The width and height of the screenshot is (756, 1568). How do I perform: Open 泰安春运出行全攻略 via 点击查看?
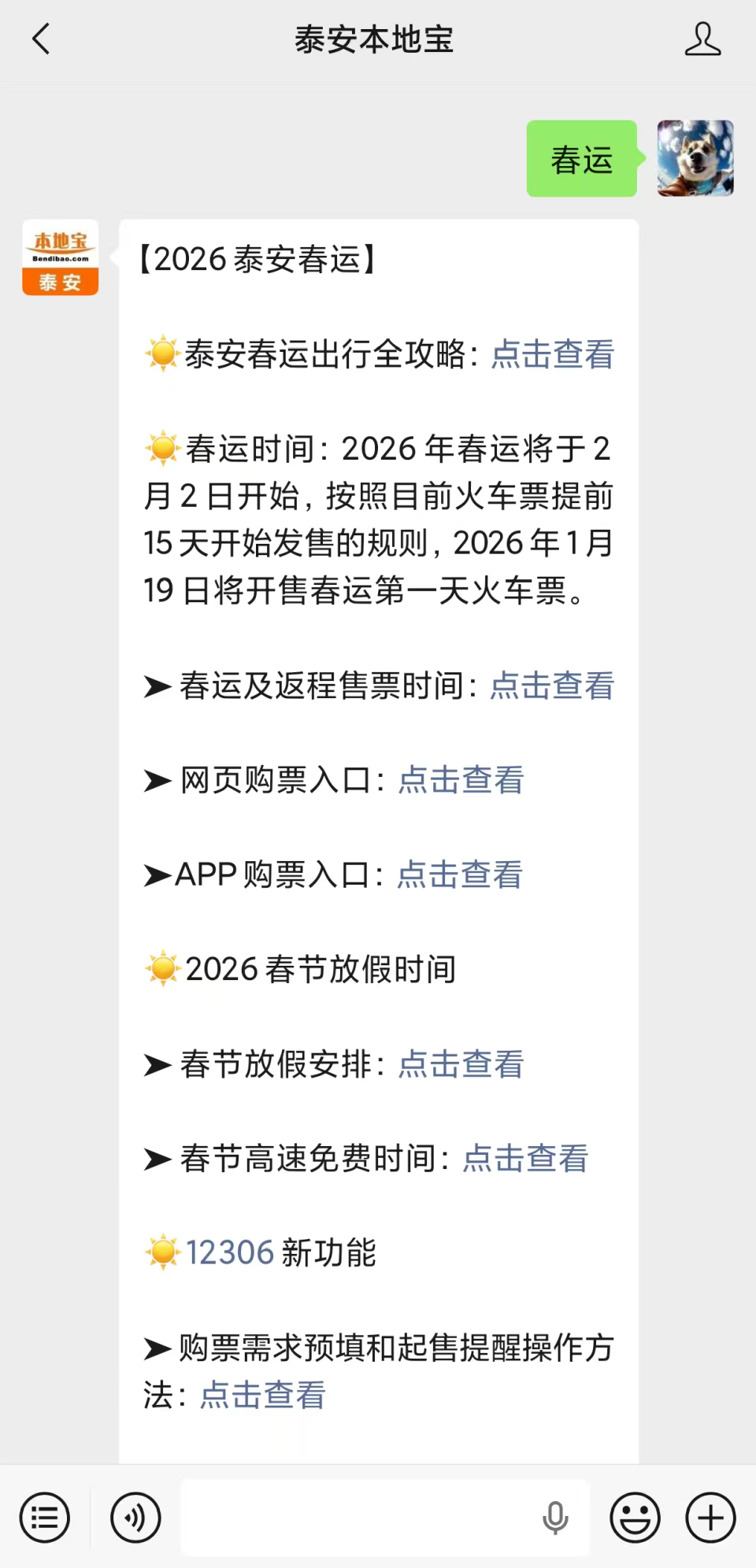tap(551, 355)
